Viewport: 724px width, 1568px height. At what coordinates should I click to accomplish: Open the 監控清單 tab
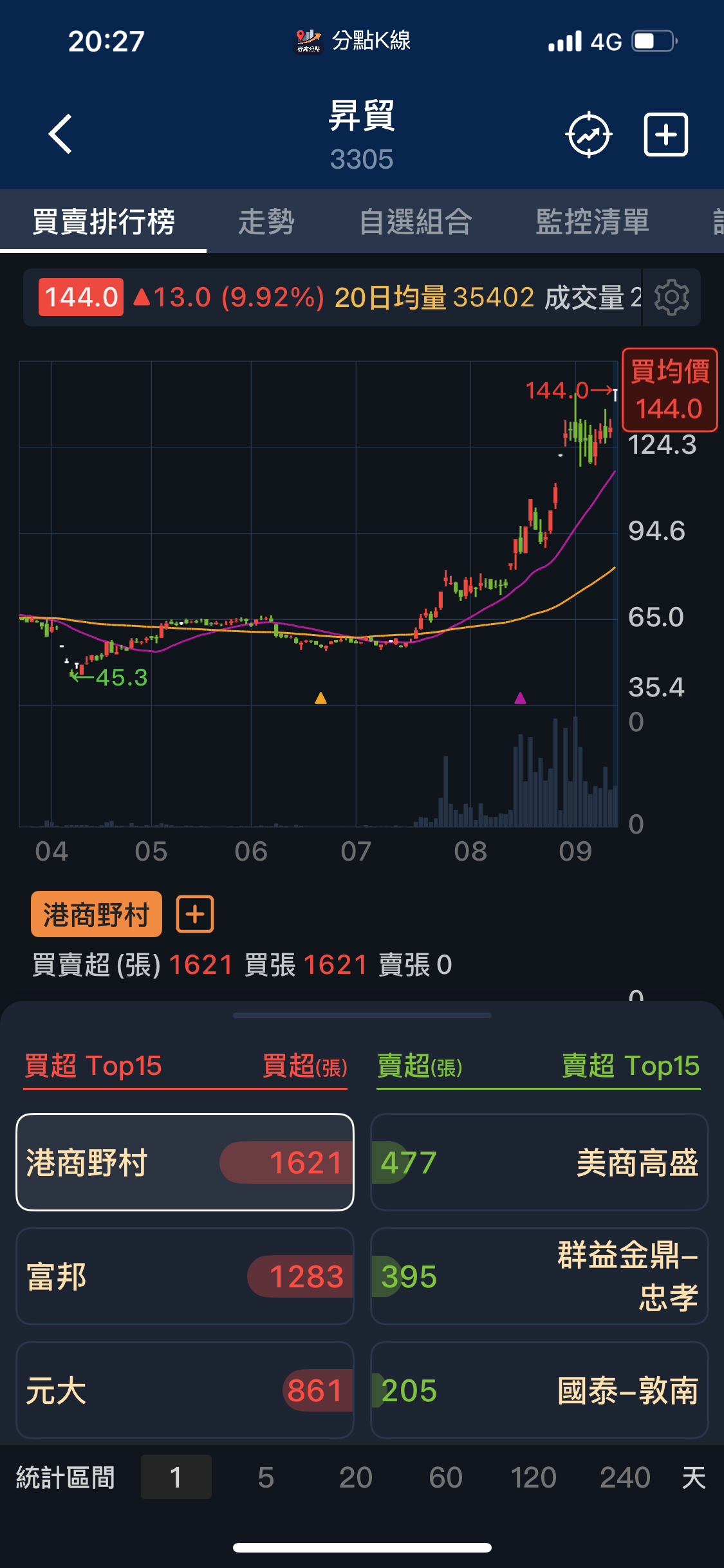(x=592, y=221)
